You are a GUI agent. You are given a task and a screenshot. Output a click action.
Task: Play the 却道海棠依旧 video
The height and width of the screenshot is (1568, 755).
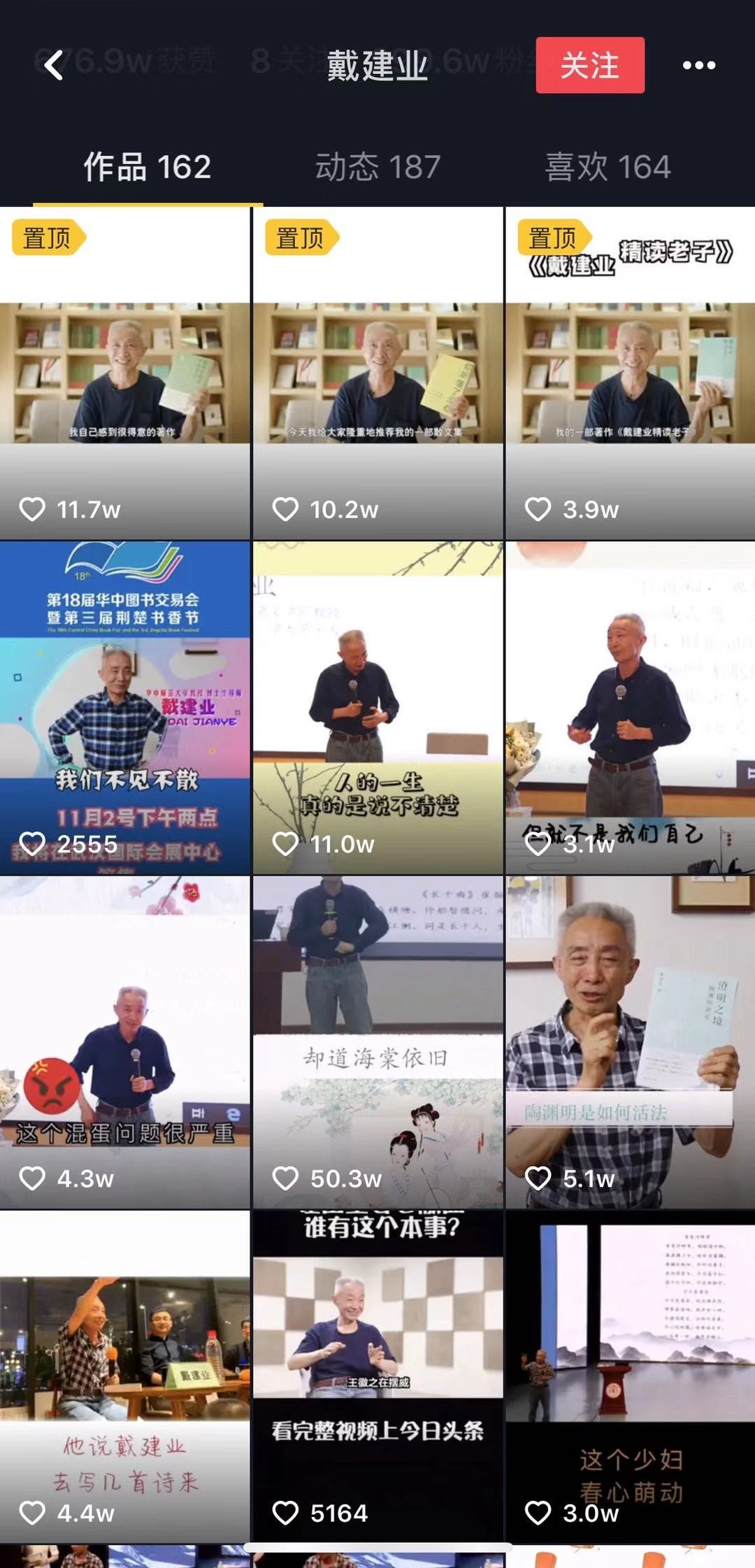[377, 1042]
